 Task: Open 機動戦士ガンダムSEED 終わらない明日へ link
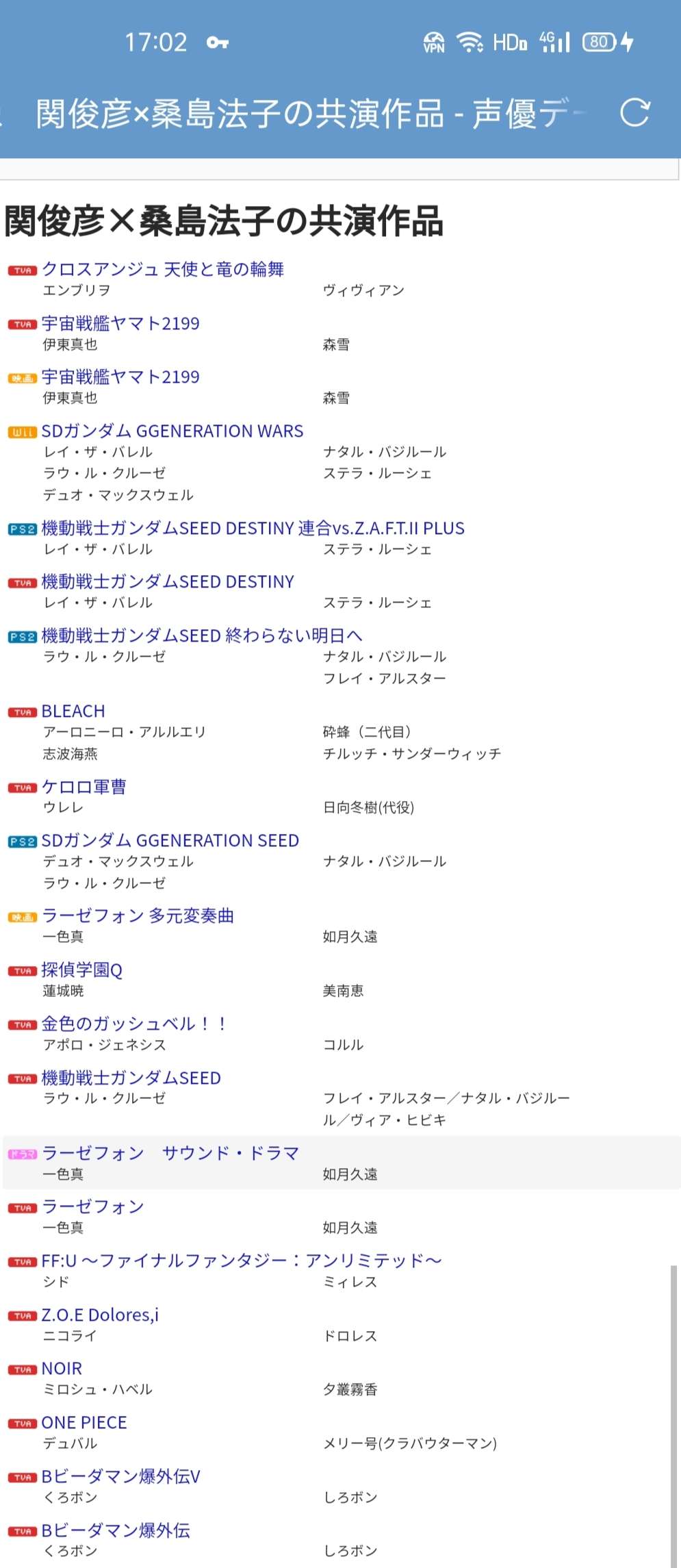202,635
